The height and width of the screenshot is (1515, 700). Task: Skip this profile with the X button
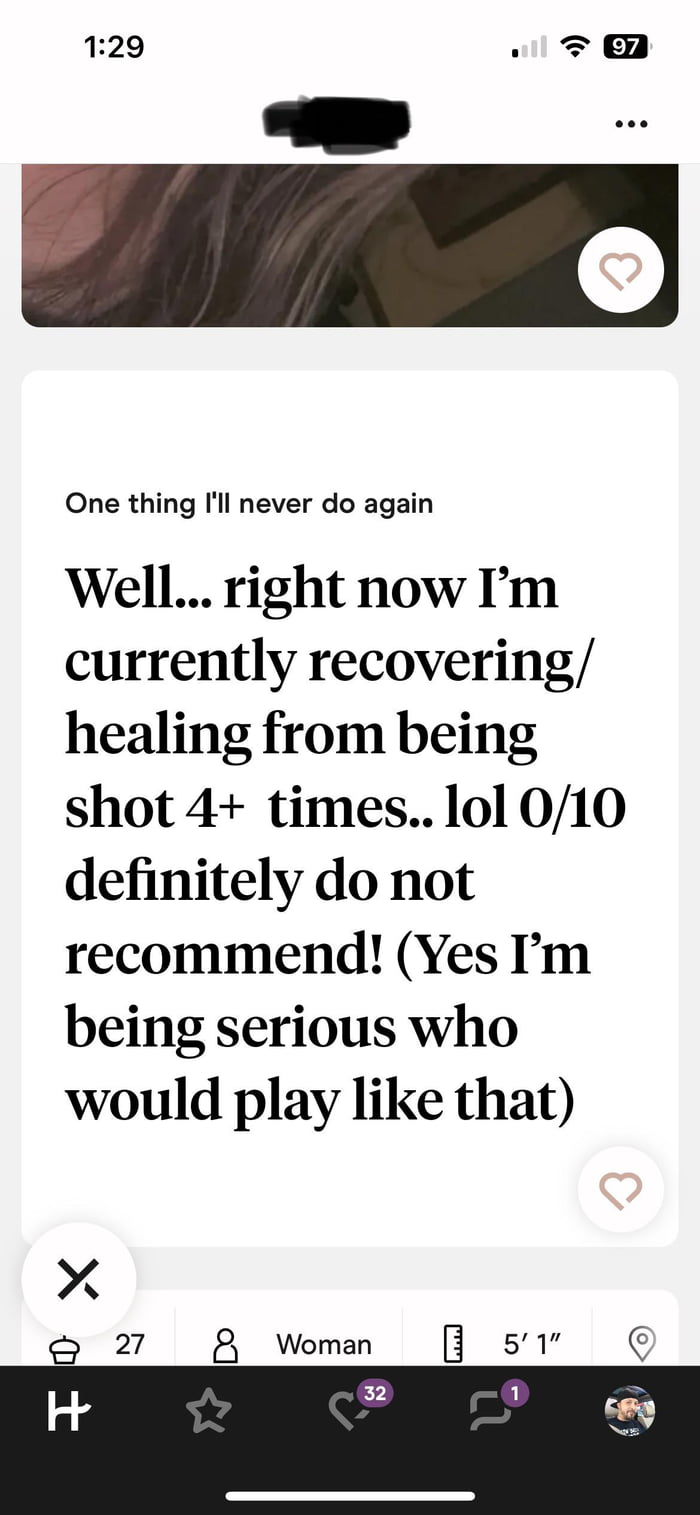pyautogui.click(x=78, y=1280)
